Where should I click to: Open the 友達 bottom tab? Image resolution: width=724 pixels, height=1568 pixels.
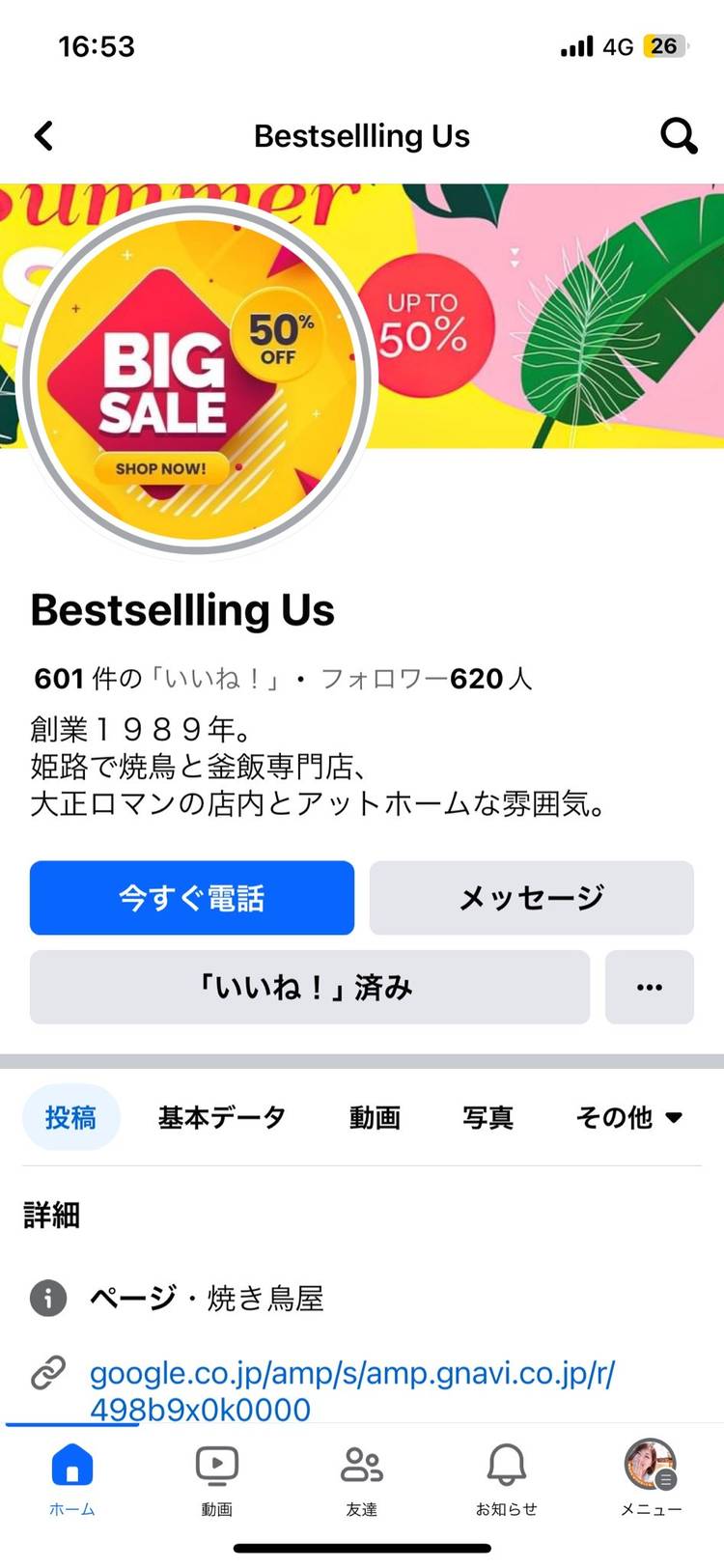click(x=362, y=1479)
